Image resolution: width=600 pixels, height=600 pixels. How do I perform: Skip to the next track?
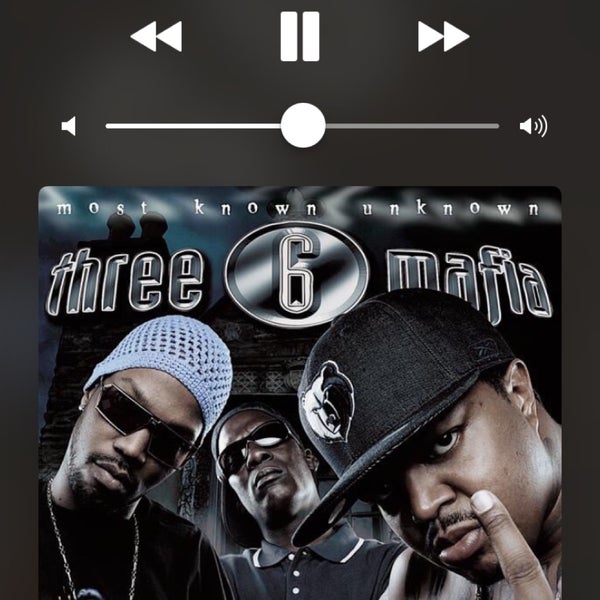pos(443,37)
